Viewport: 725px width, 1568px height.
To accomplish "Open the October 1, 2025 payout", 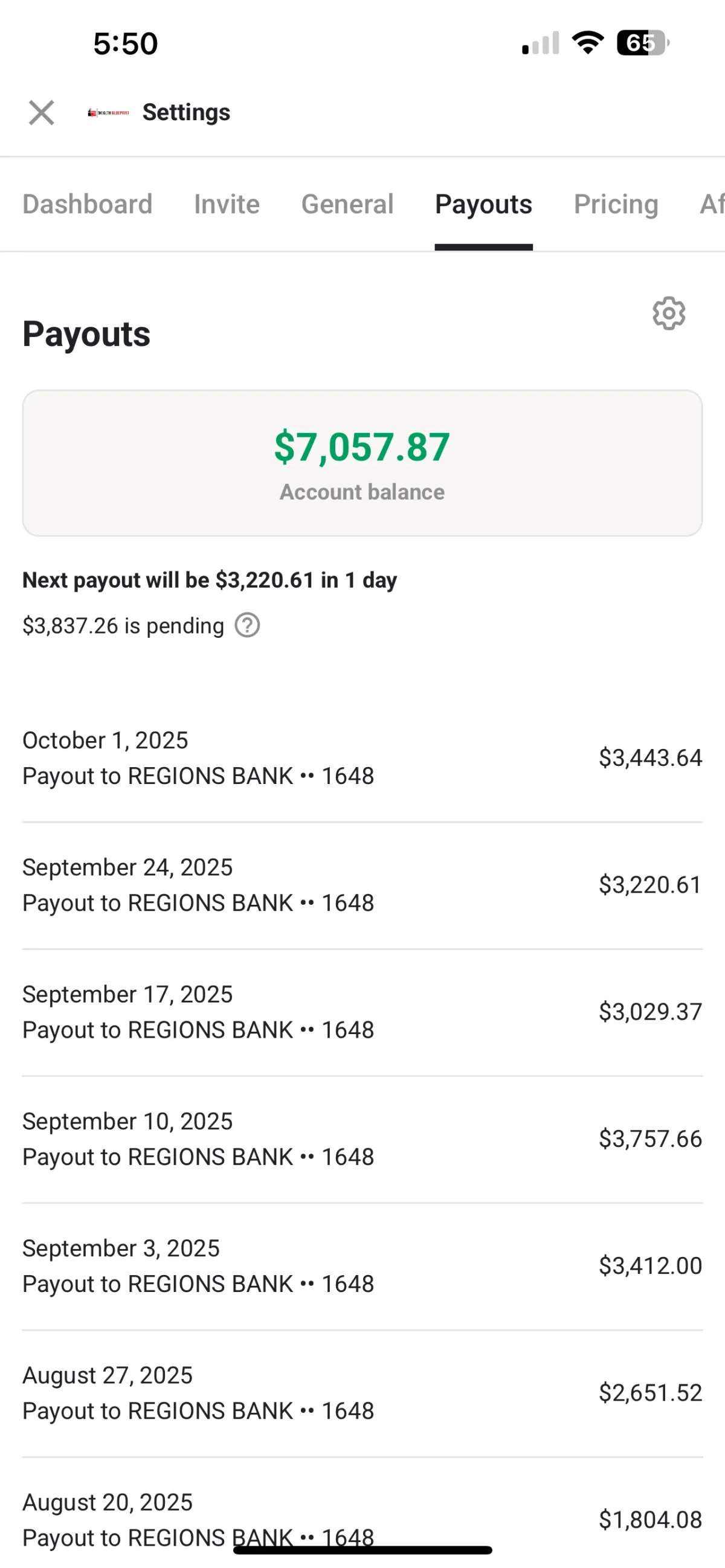I will point(362,758).
